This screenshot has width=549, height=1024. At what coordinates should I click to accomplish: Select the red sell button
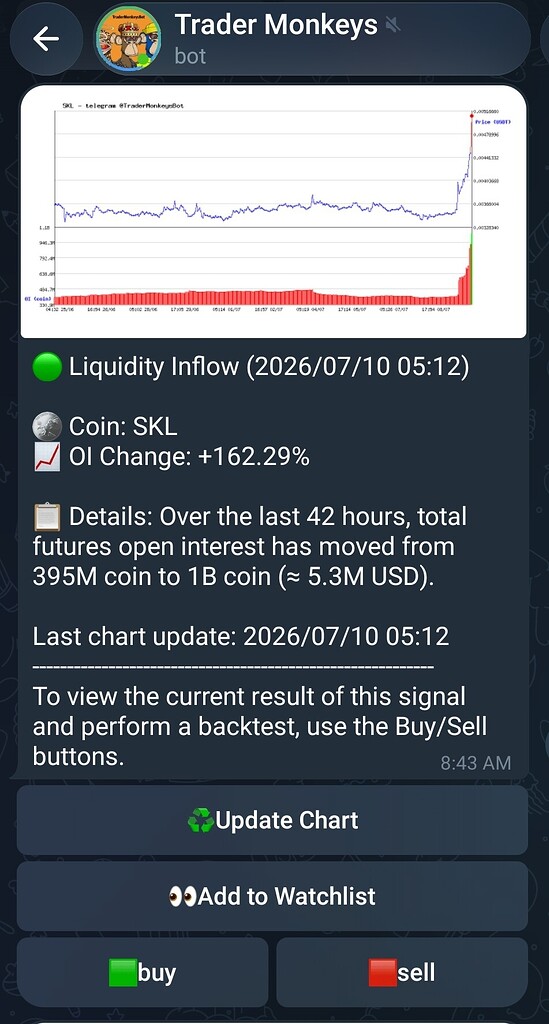(401, 972)
